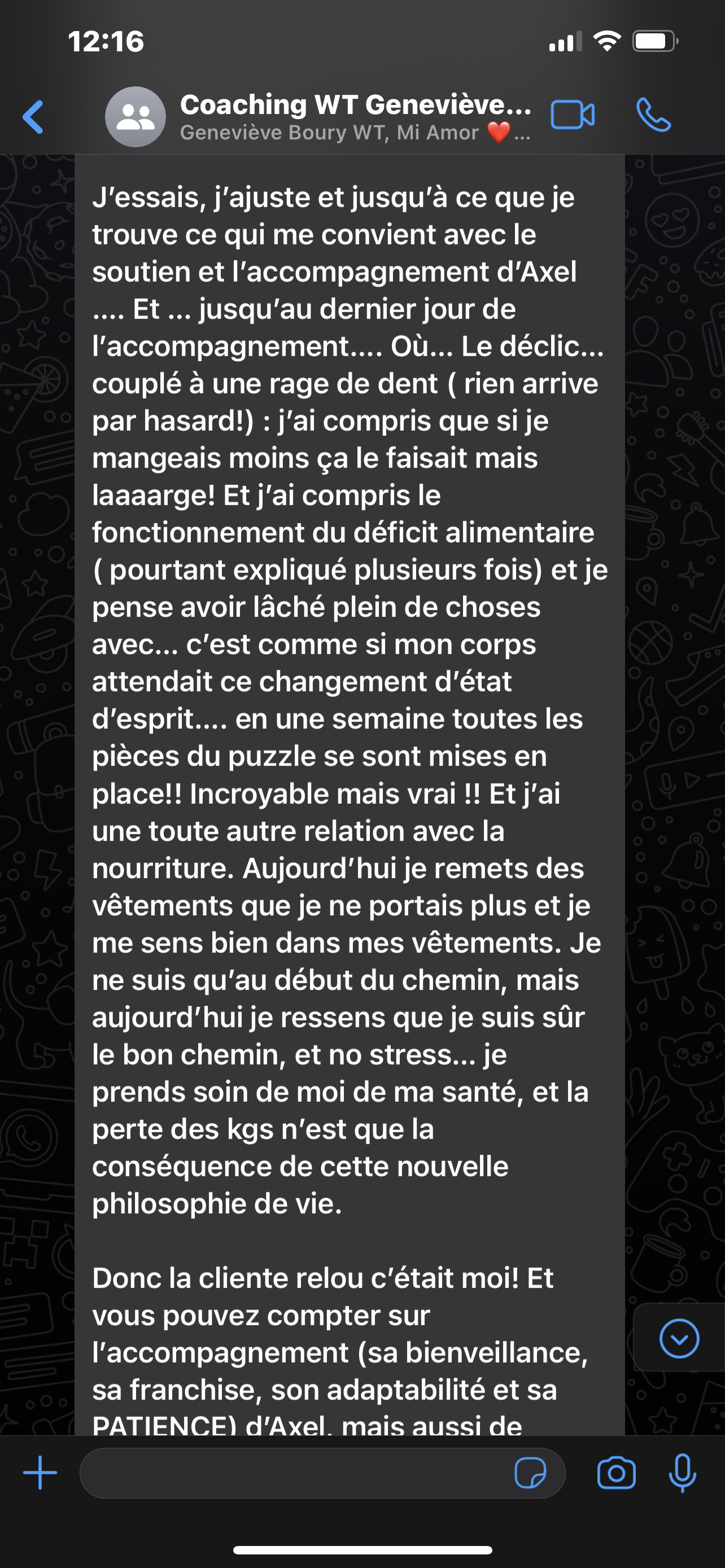
Task: Open the camera to take a photo
Action: point(616,1473)
